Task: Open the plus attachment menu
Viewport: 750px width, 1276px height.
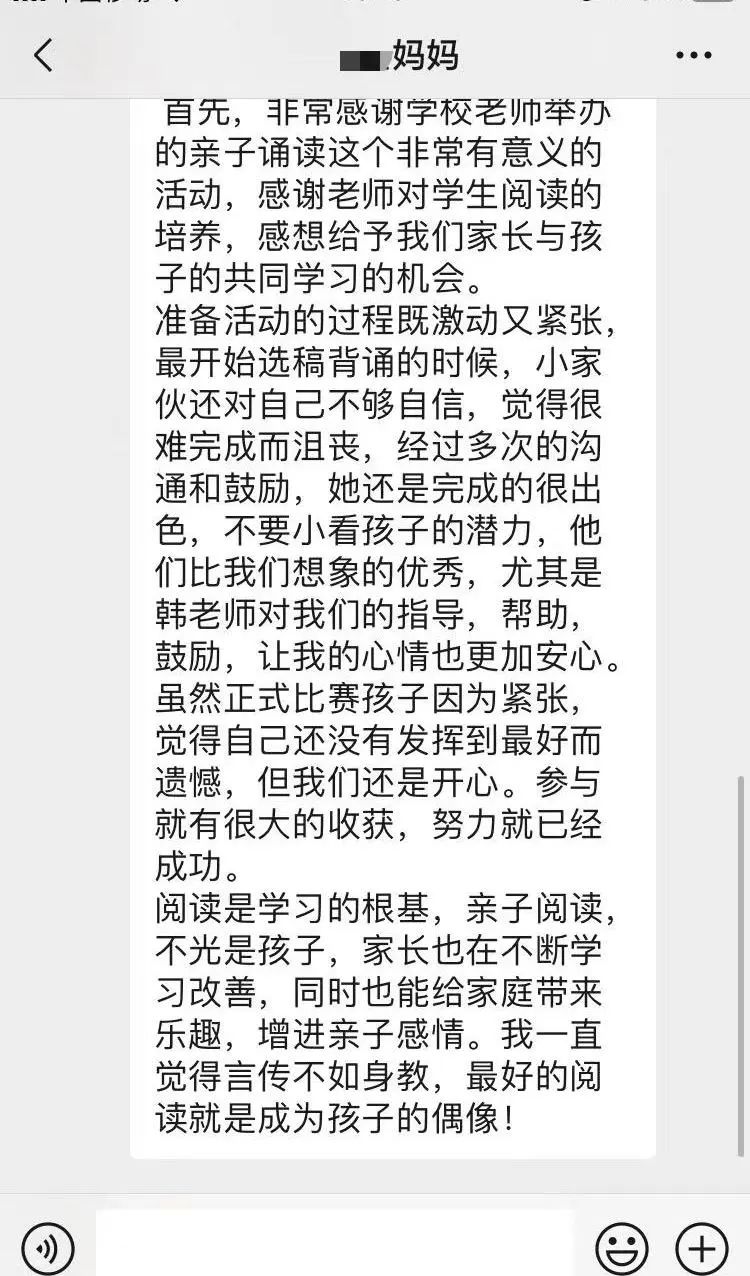Action: pos(702,1247)
